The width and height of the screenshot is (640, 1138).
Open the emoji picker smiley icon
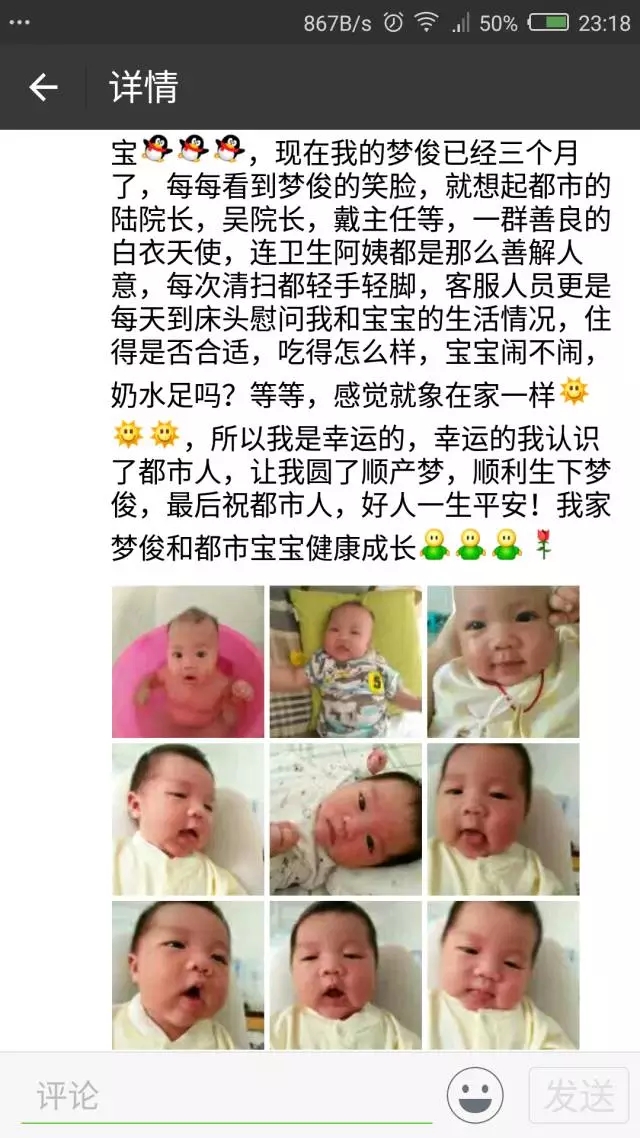[475, 1095]
